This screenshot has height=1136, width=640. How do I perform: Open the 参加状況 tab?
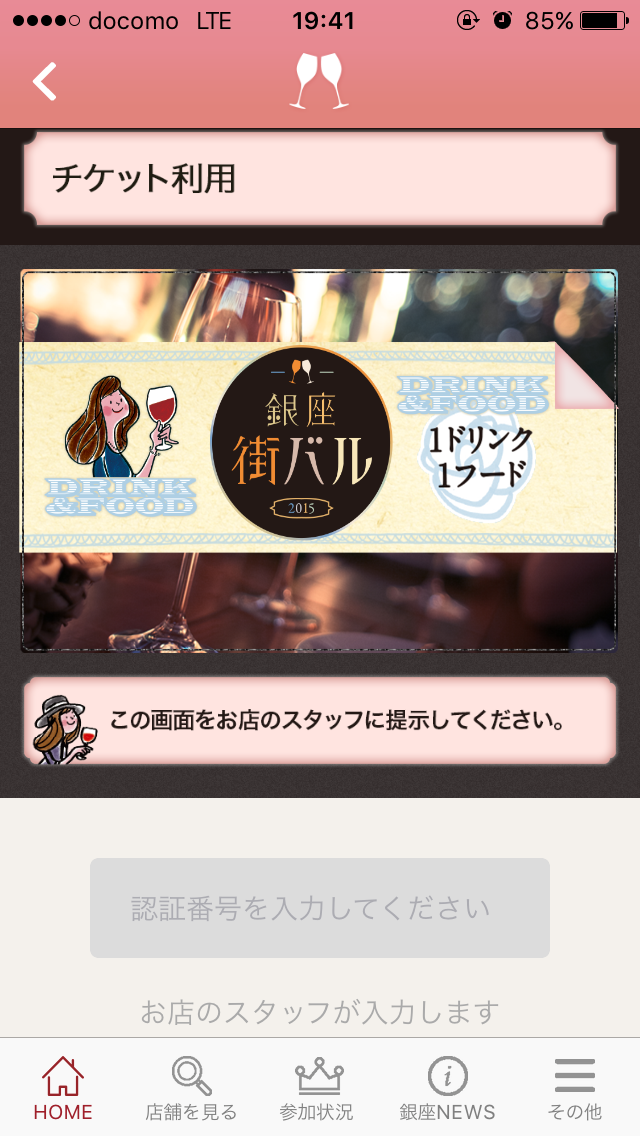point(317,1088)
